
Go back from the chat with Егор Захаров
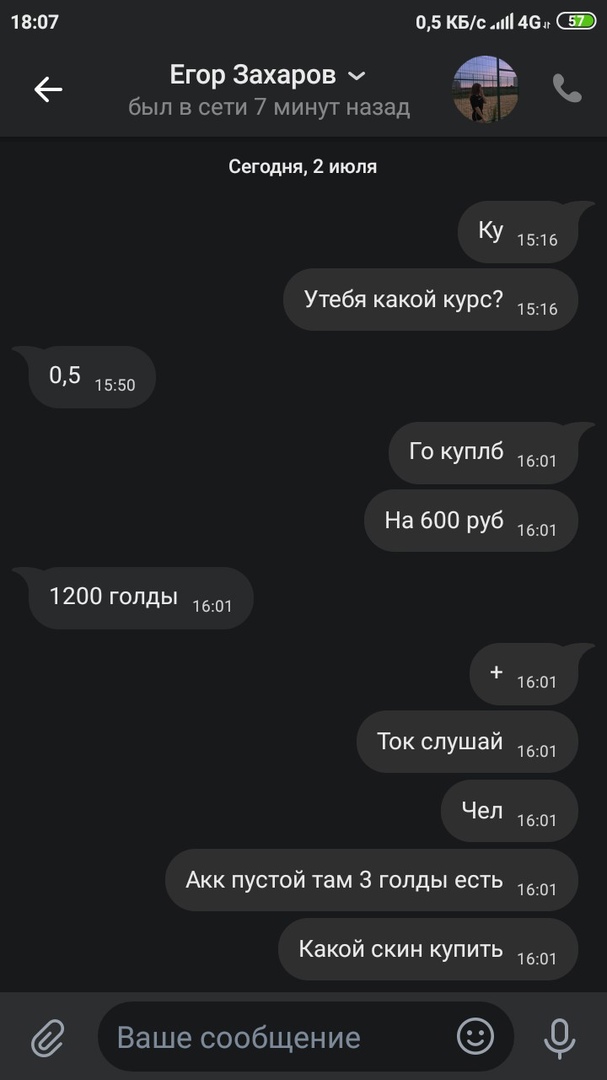click(48, 89)
